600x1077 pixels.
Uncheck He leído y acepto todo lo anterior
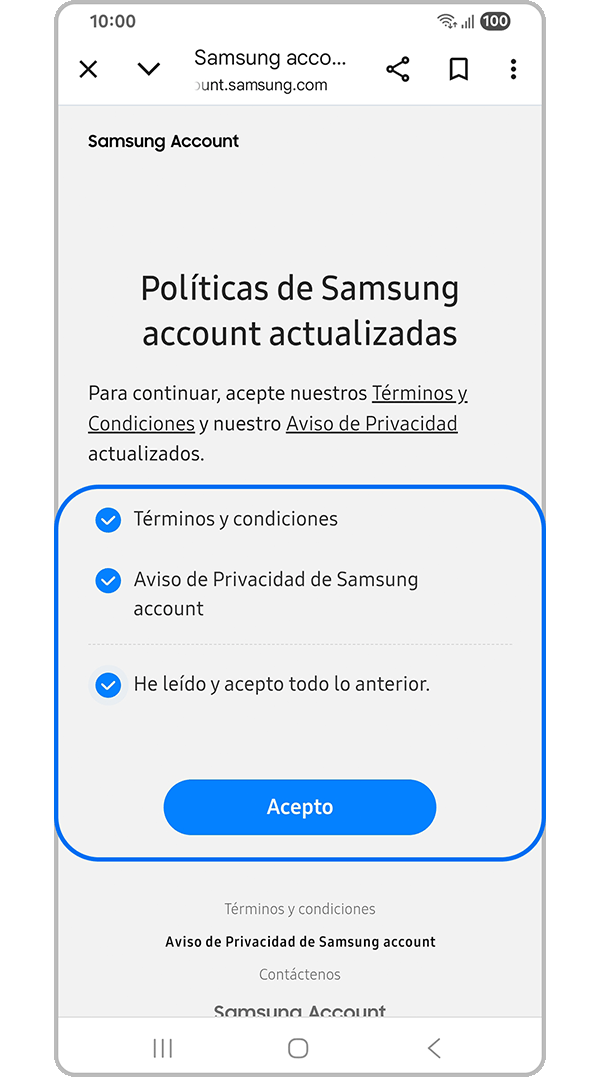107,685
